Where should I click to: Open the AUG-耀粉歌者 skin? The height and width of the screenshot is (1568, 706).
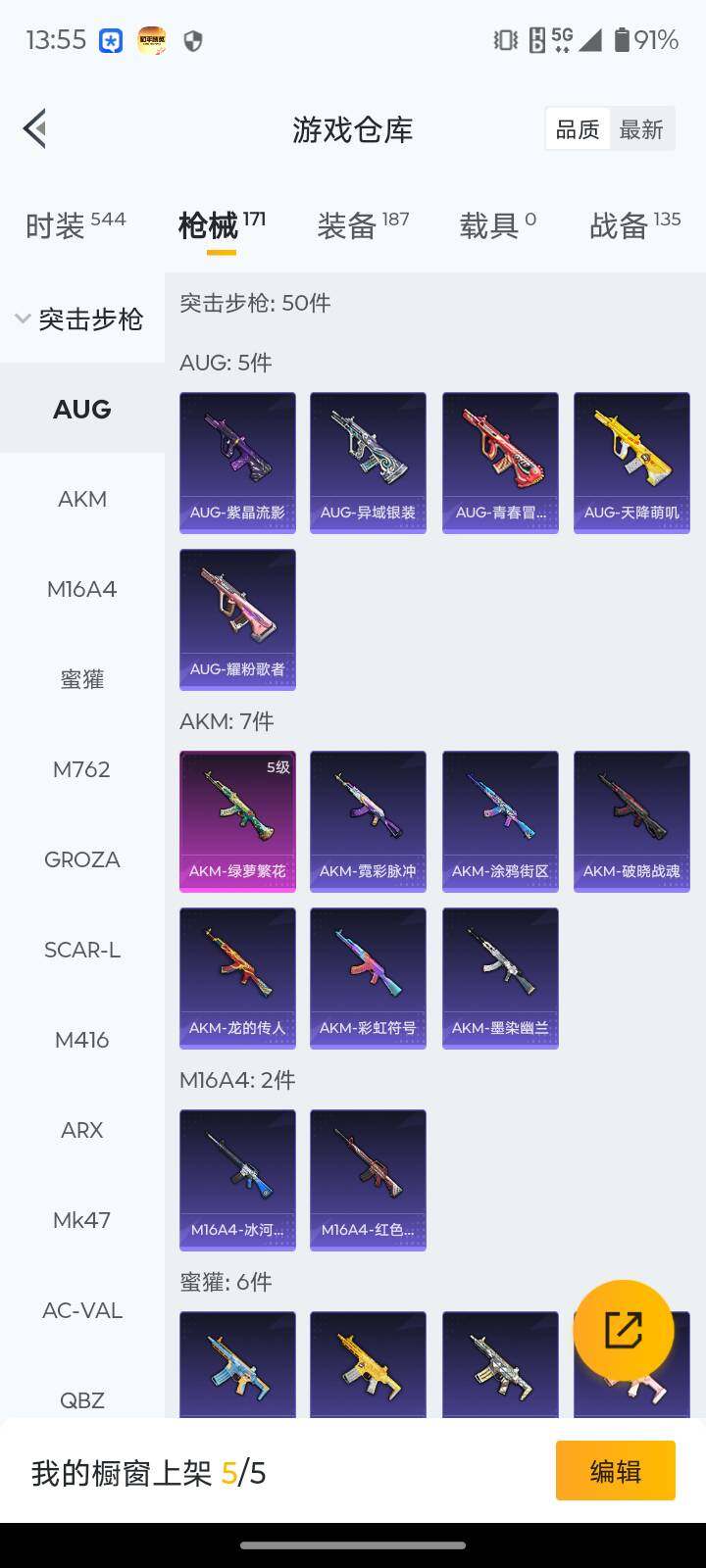point(237,619)
